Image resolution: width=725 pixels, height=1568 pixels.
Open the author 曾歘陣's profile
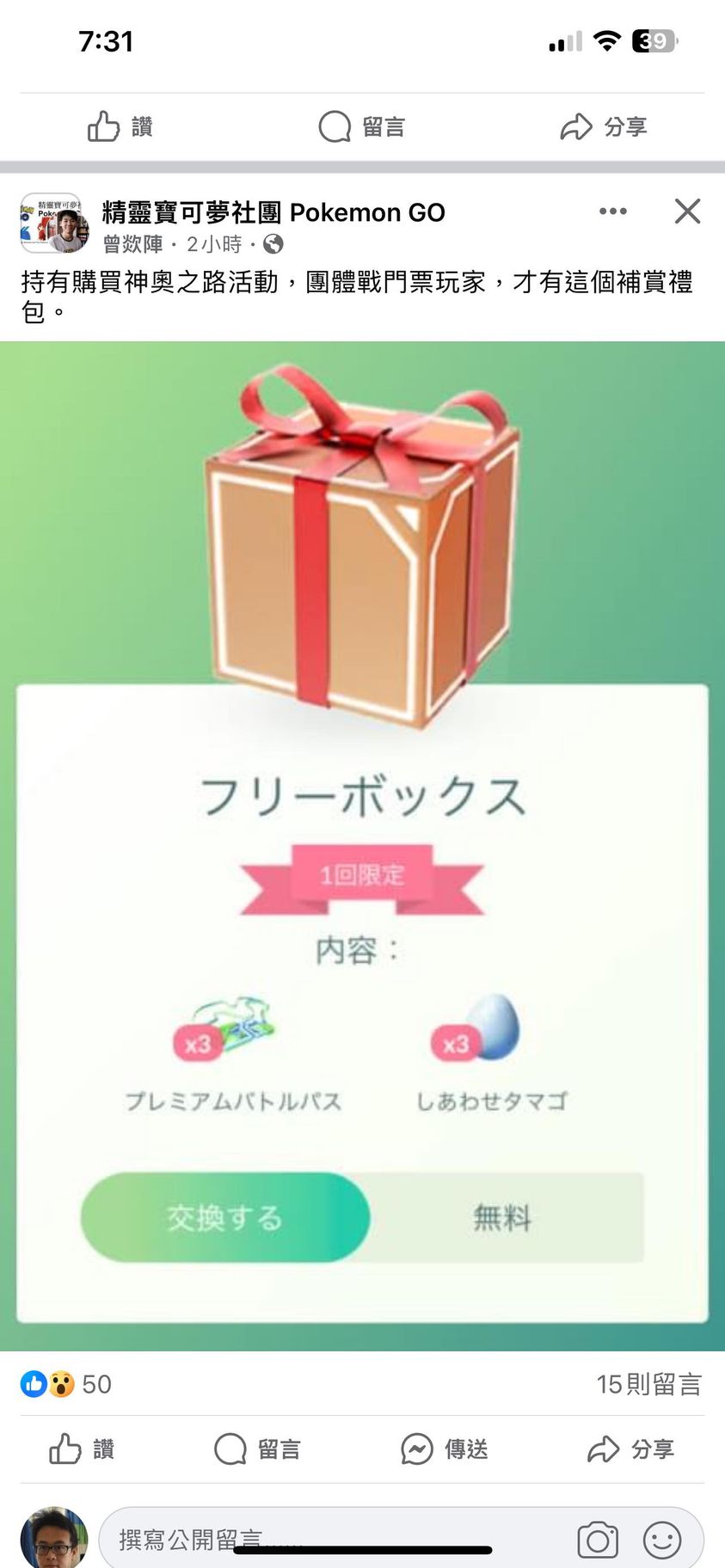(132, 244)
